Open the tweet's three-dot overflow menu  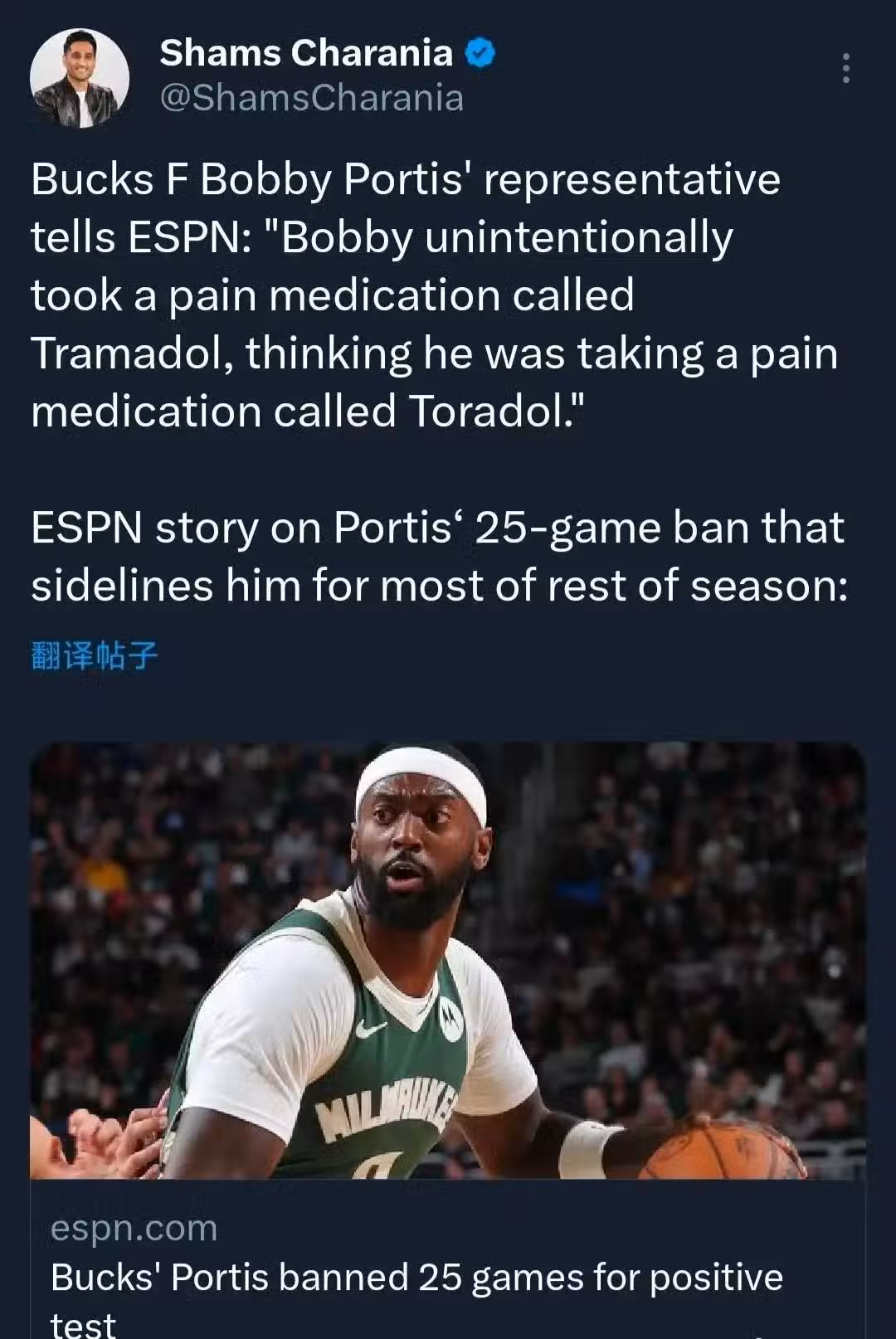pos(845,68)
